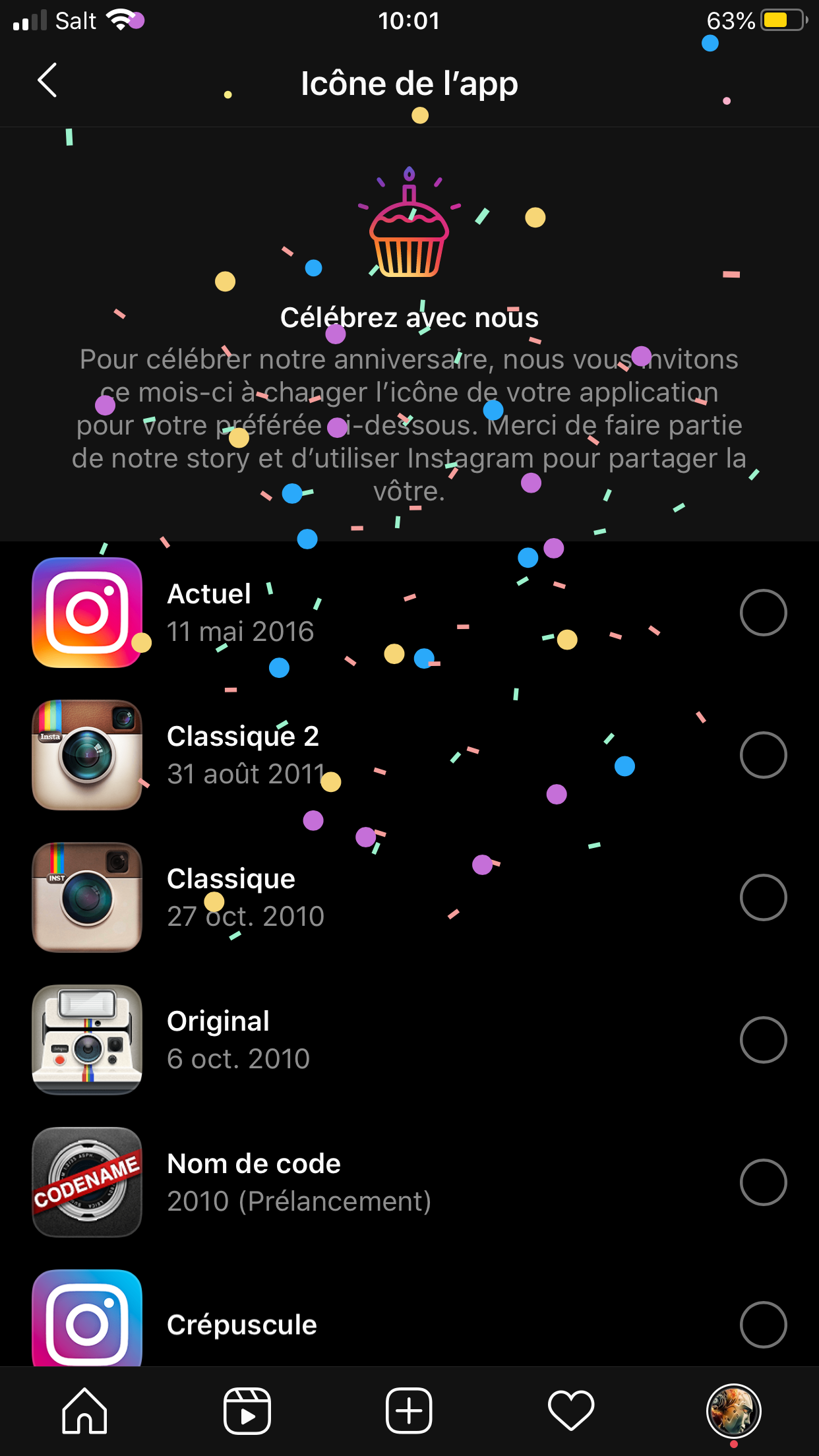Viewport: 819px width, 1456px height.
Task: Choose the Classique 2 app icon
Action: click(762, 755)
